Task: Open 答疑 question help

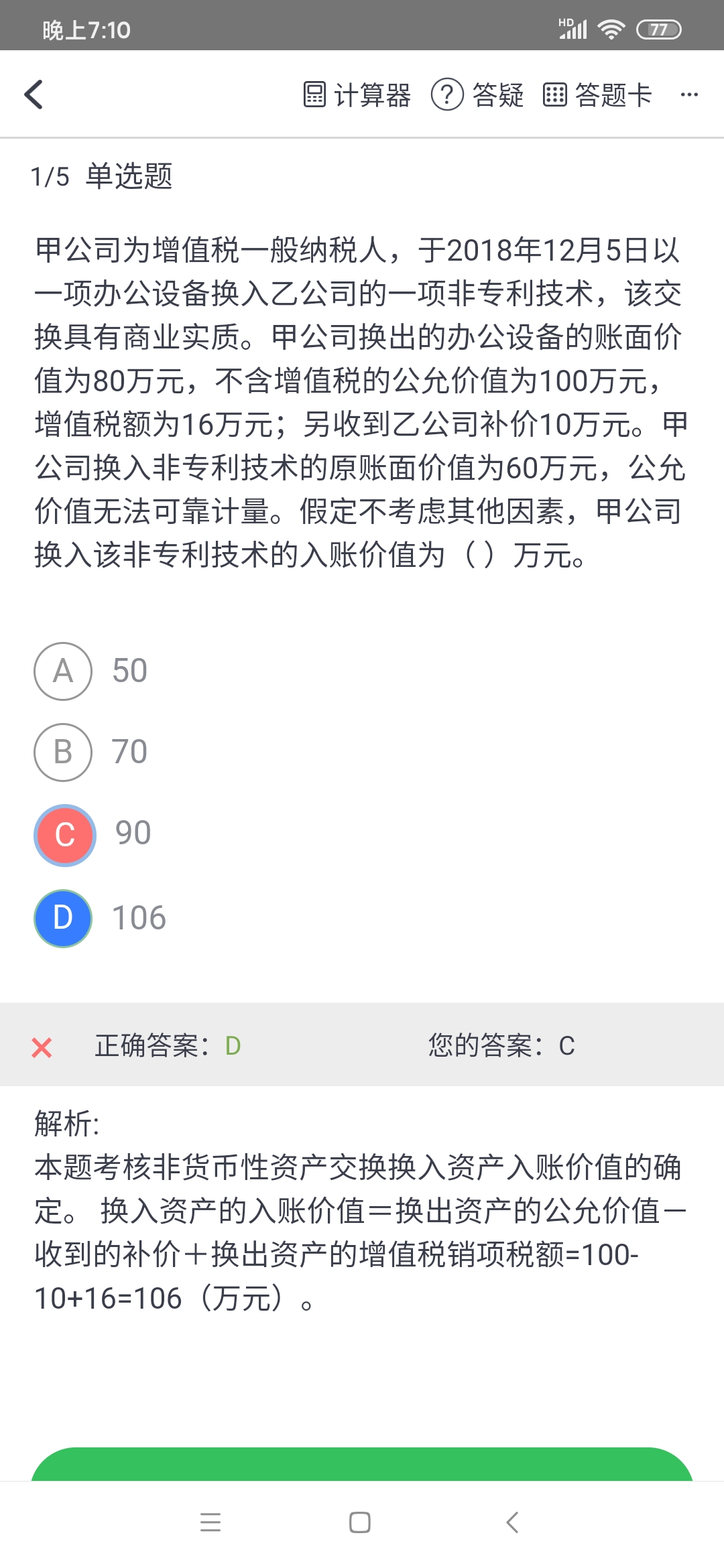Action: coord(477,94)
